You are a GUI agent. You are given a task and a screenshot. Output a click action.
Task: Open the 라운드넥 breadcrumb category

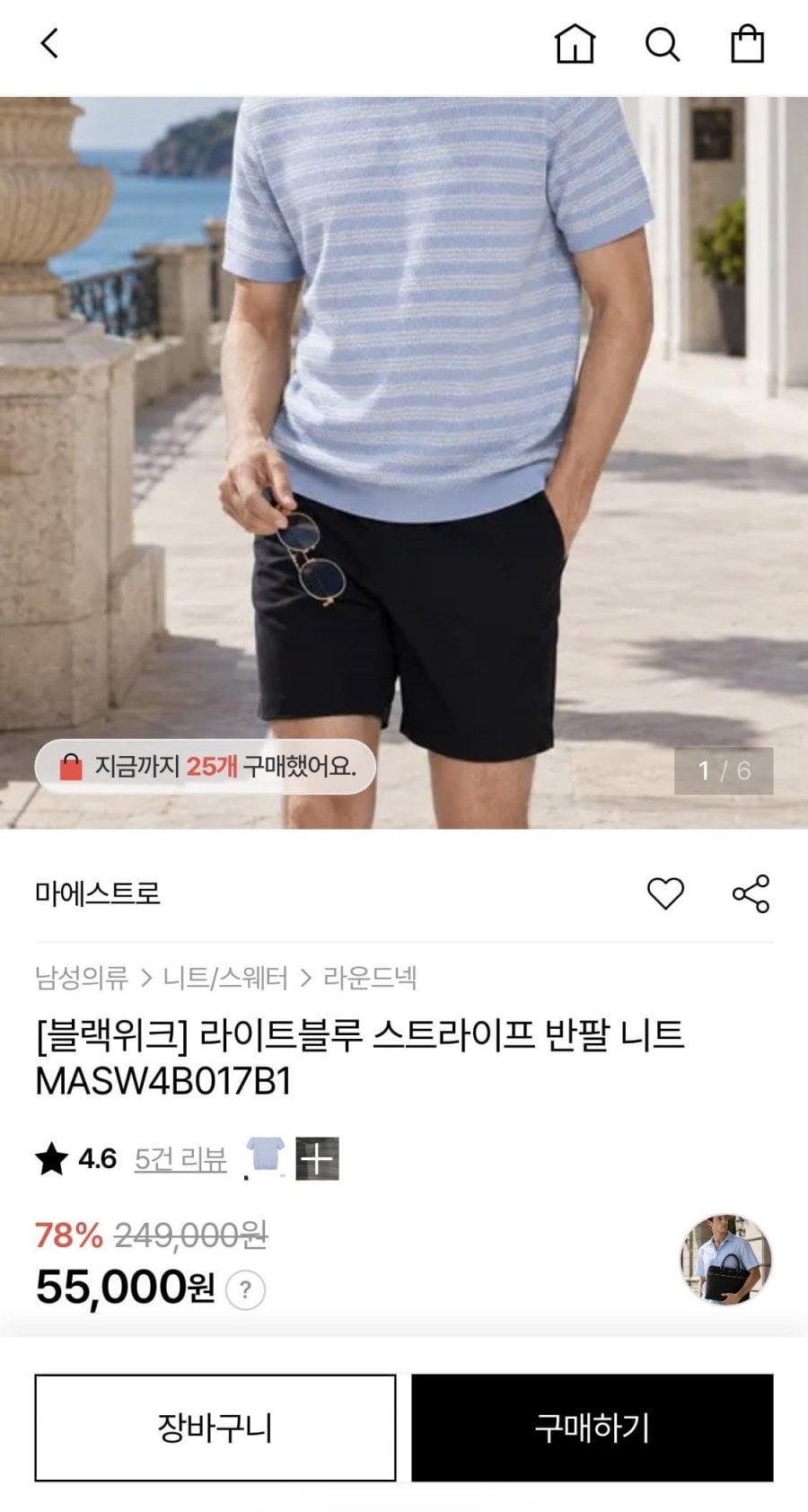pos(370,977)
